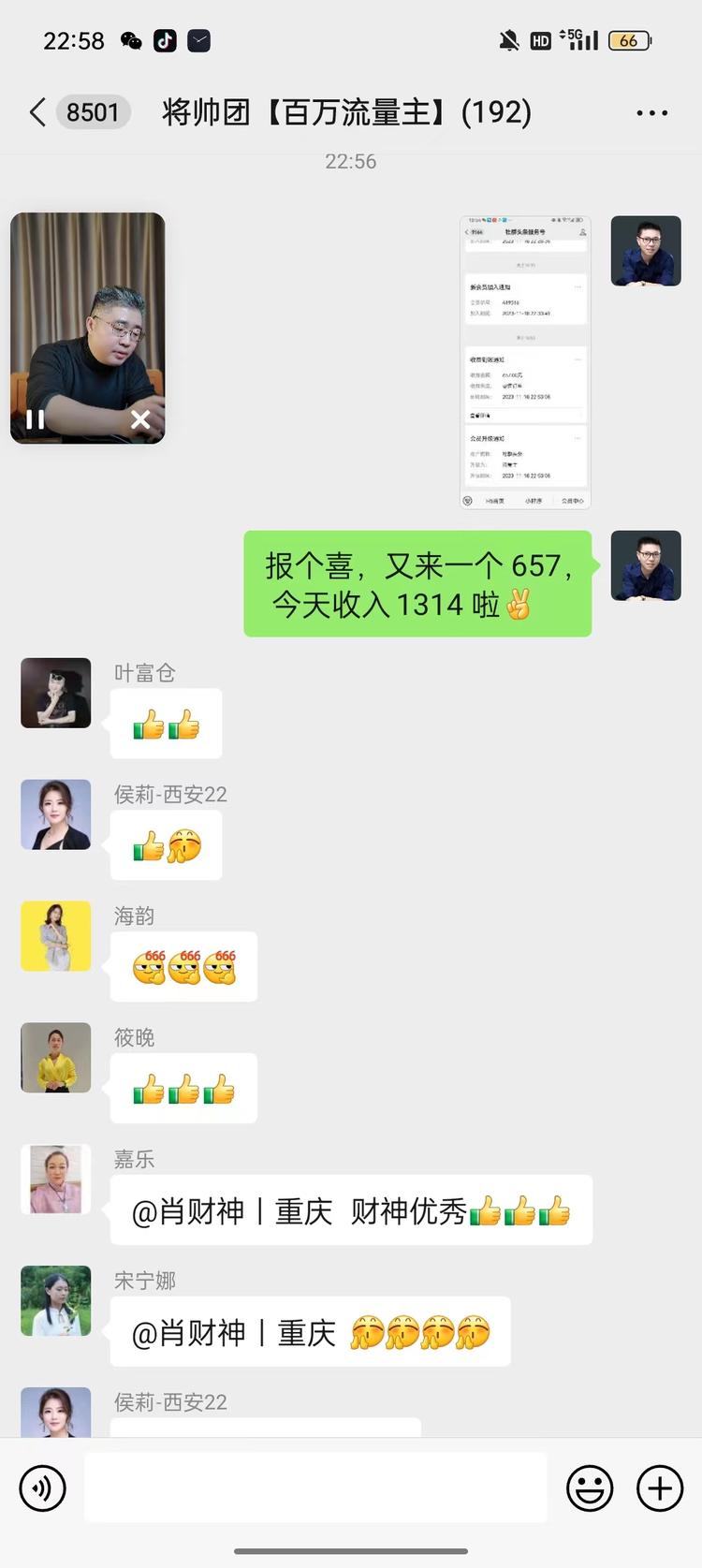This screenshot has height=1568, width=702.
Task: View 叶富仓's profile avatar
Action: [56, 693]
